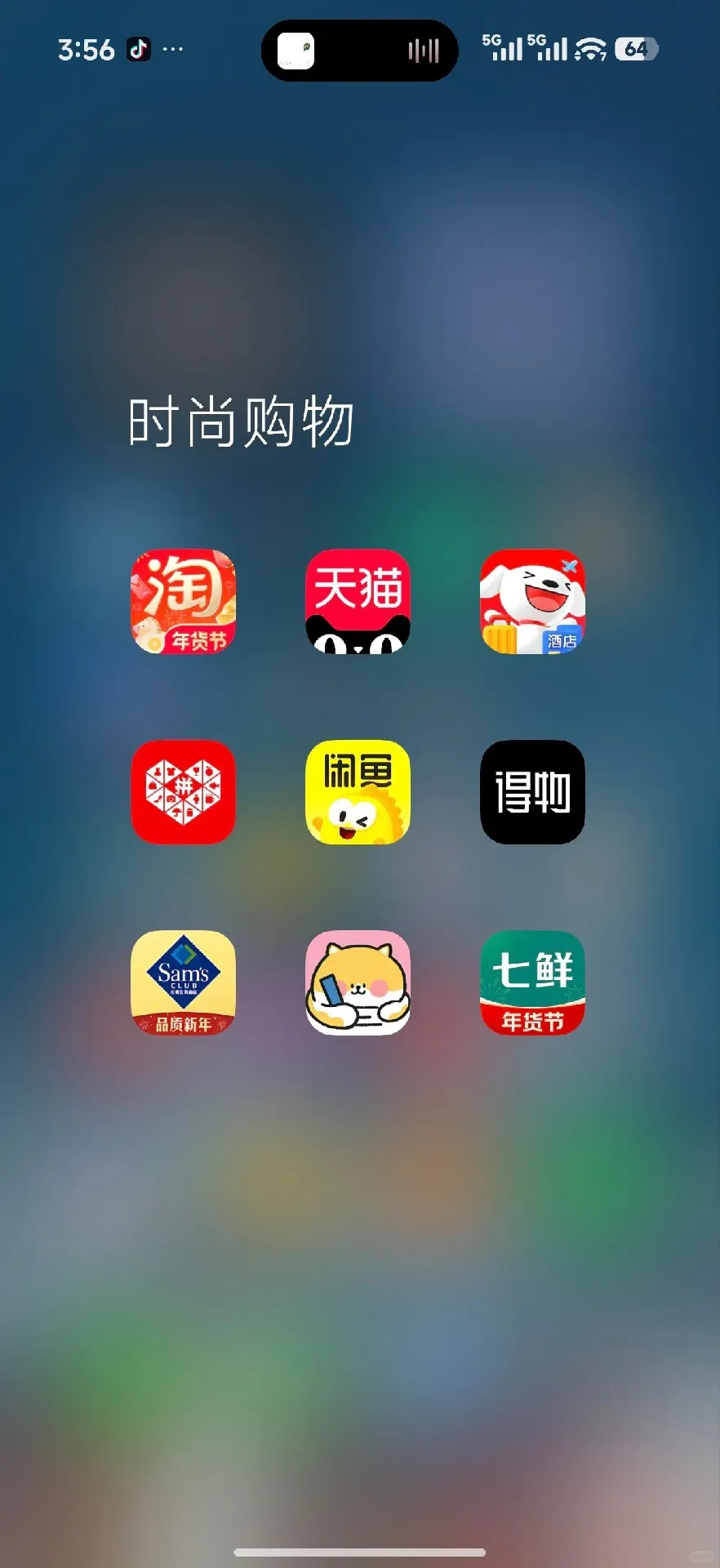
Task: Tap the home indicator bar at the bottom
Action: coord(360,1550)
